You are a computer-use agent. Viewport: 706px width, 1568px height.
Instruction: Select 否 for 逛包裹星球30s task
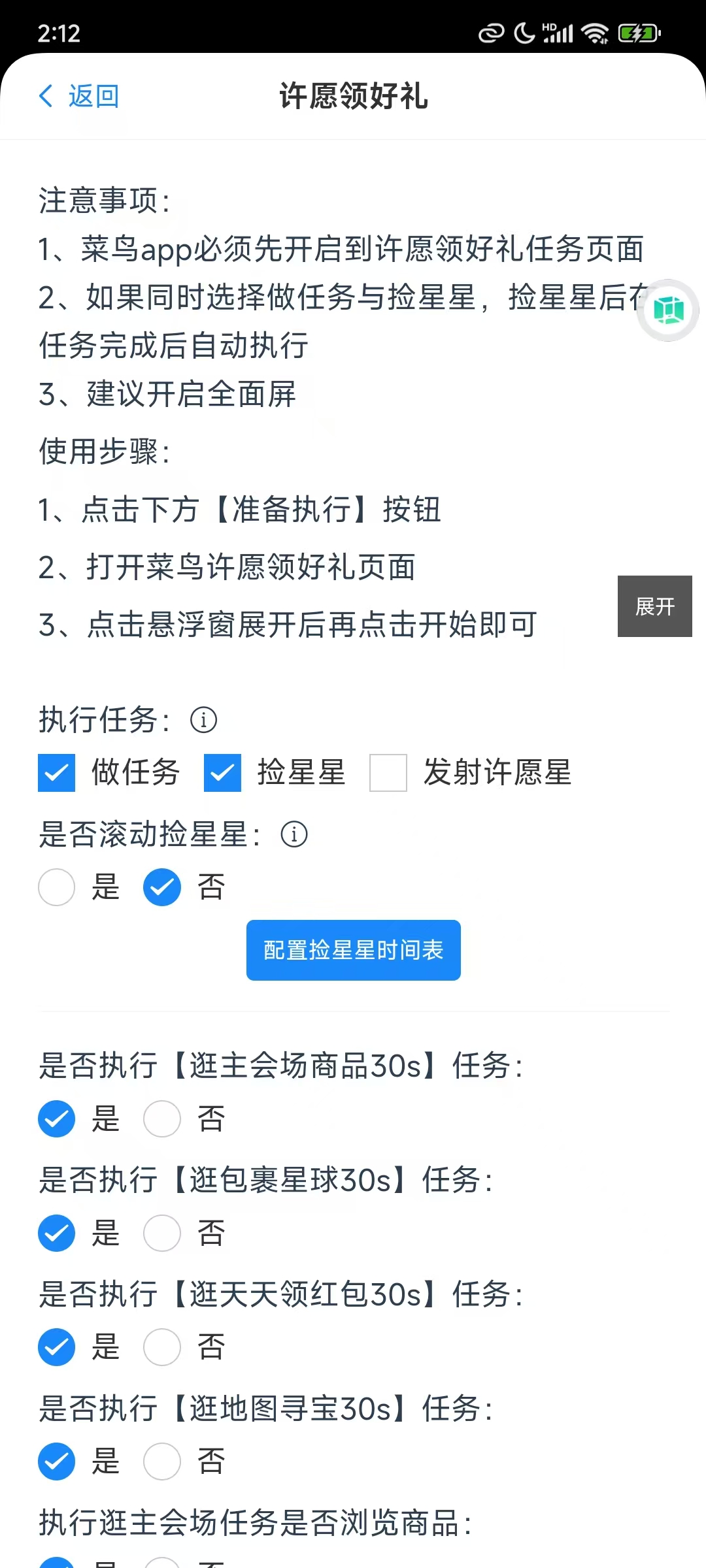(x=162, y=1233)
